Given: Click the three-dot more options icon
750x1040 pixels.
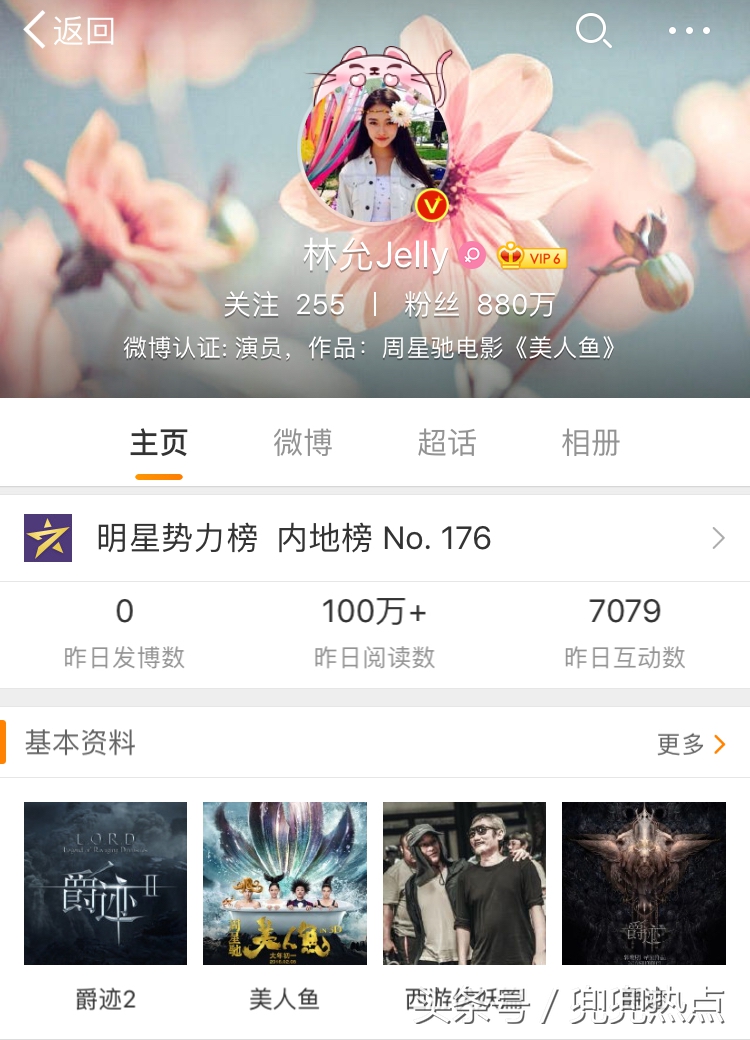Looking at the screenshot, I should (689, 31).
